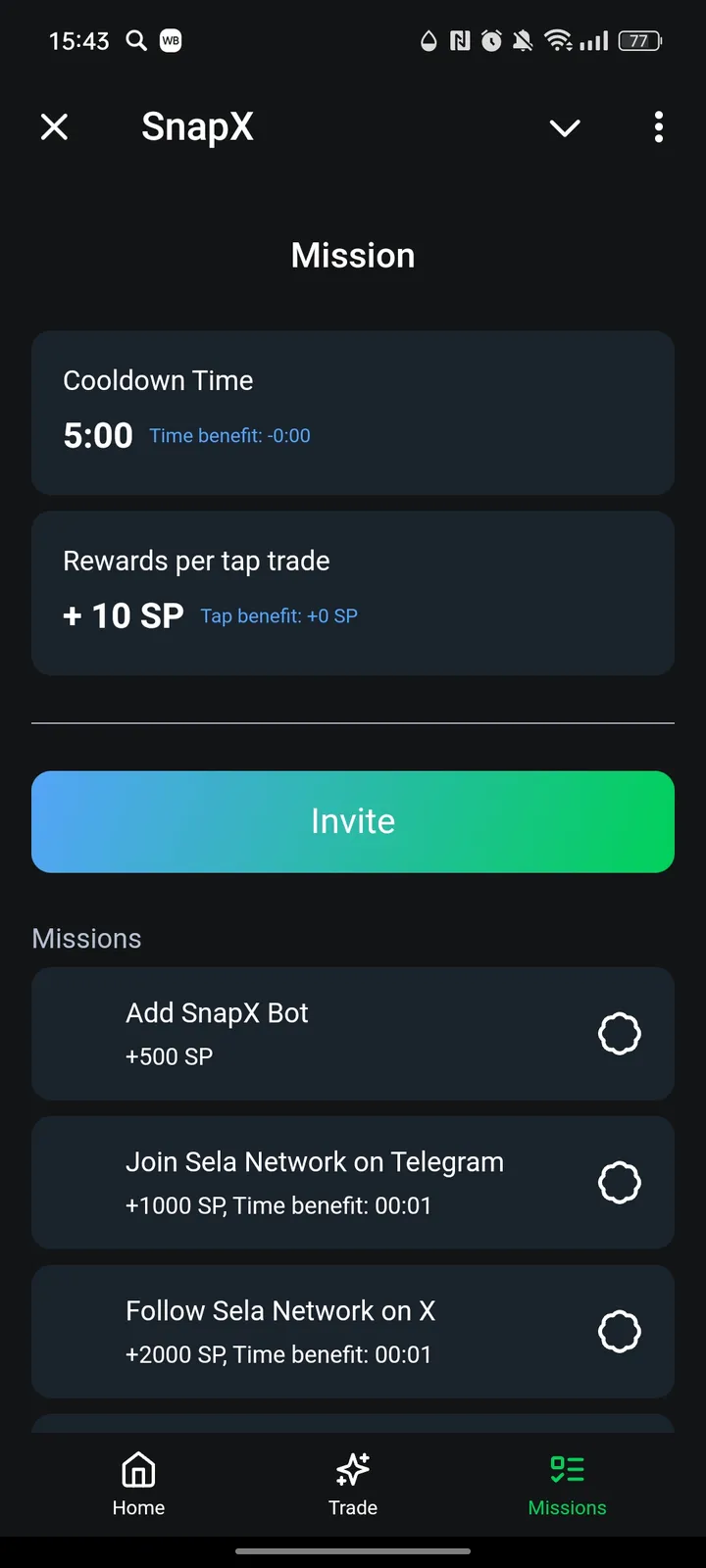The image size is (706, 1568).
Task: Switch to the Trade tab
Action: [352, 1485]
